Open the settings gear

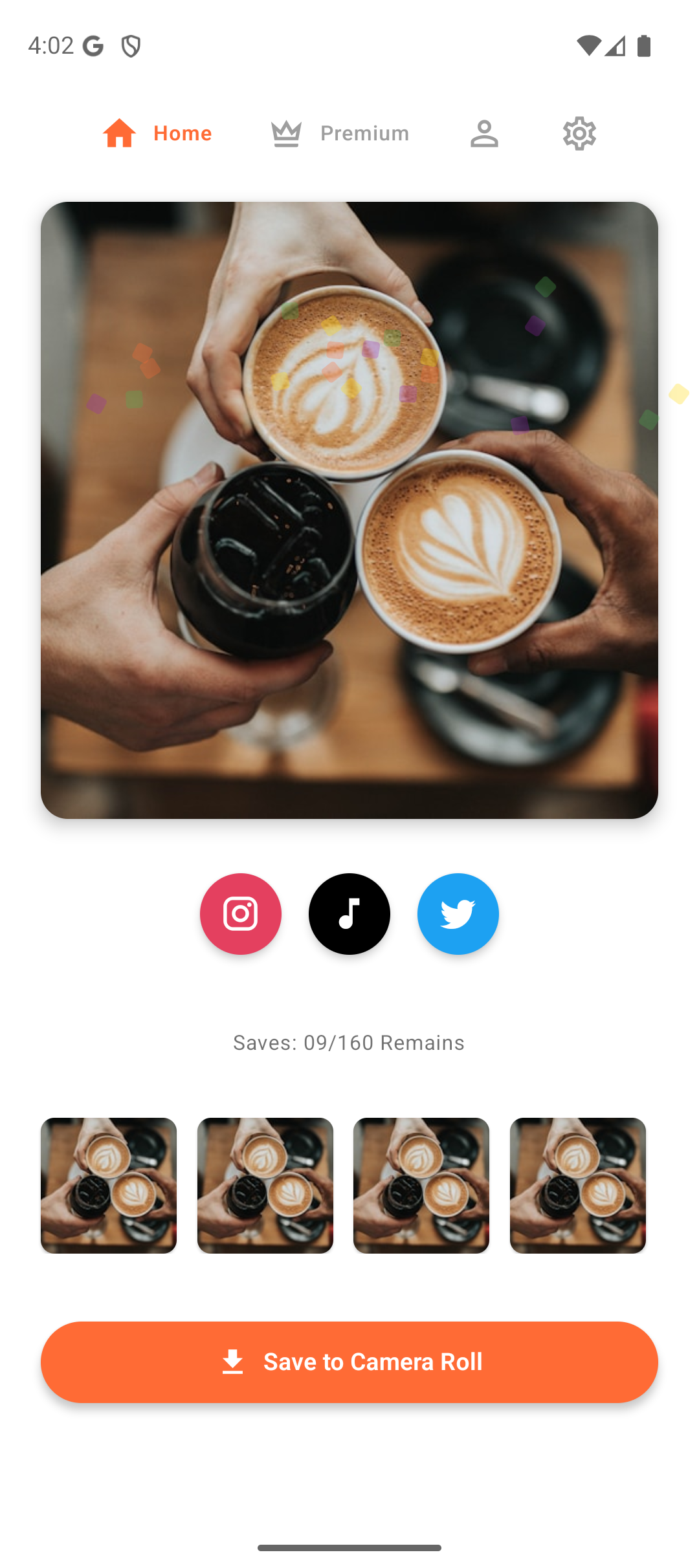[579, 133]
